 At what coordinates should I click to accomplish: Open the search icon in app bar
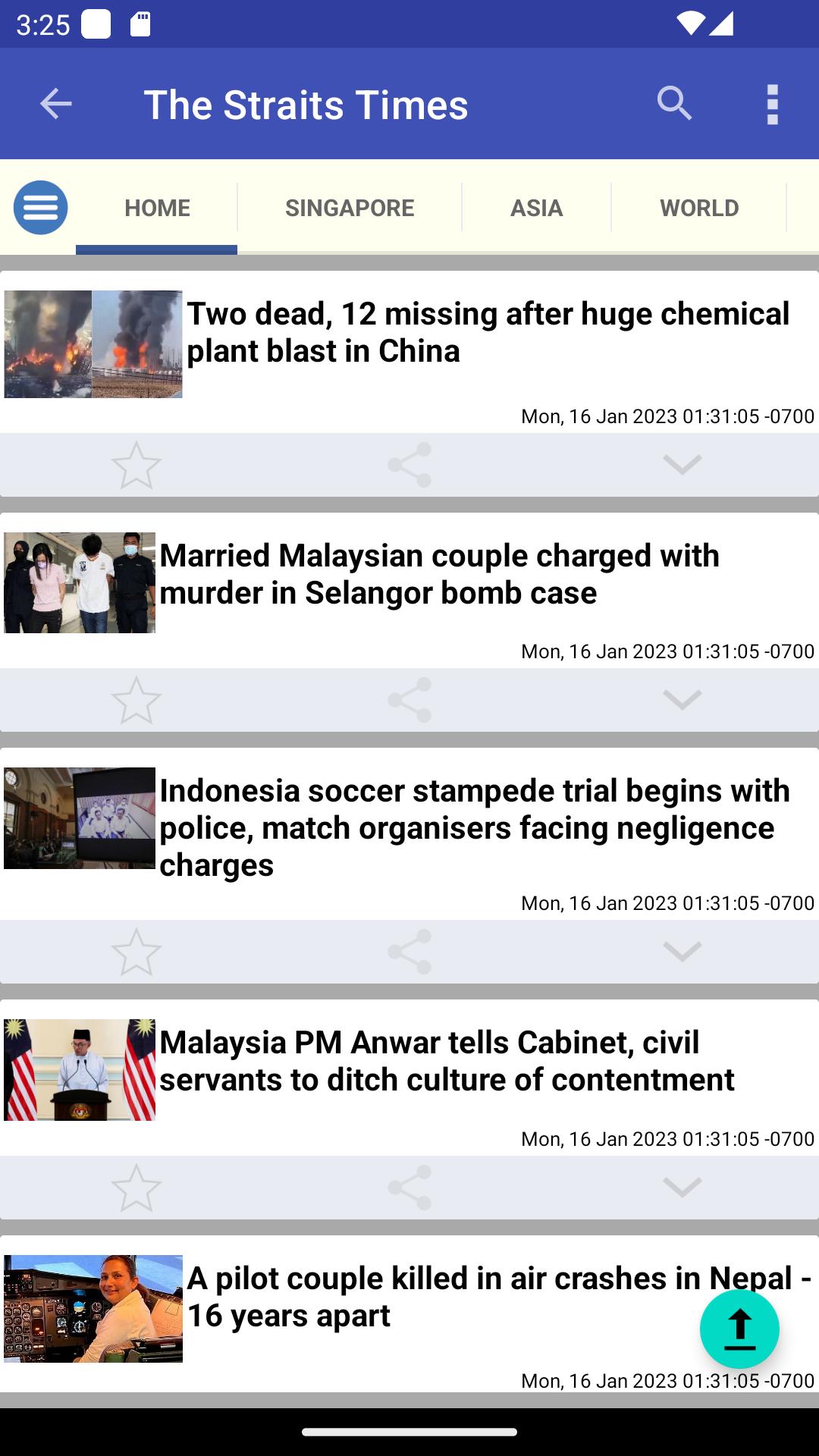[674, 103]
